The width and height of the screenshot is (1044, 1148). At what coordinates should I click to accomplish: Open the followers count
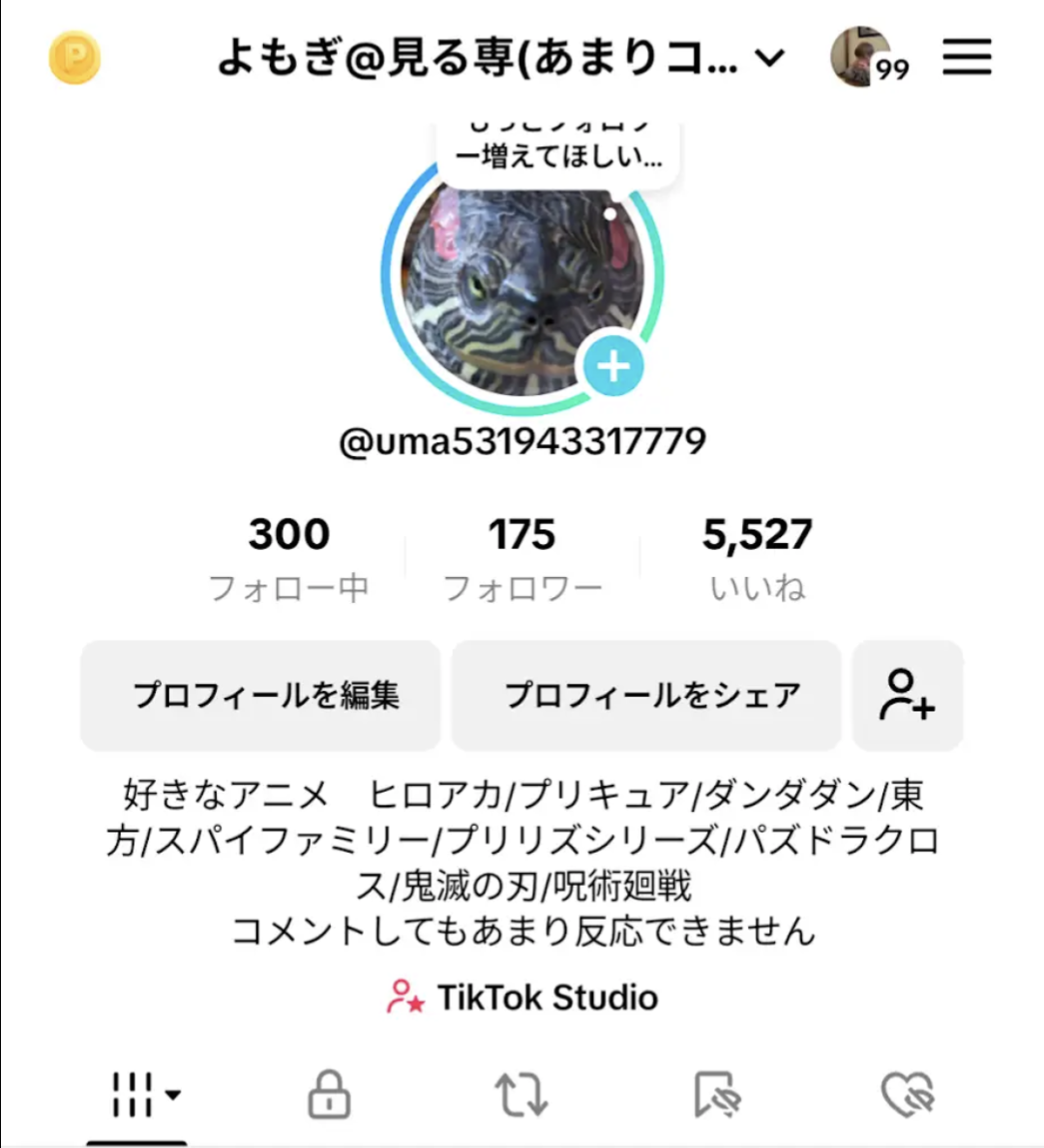(x=523, y=555)
